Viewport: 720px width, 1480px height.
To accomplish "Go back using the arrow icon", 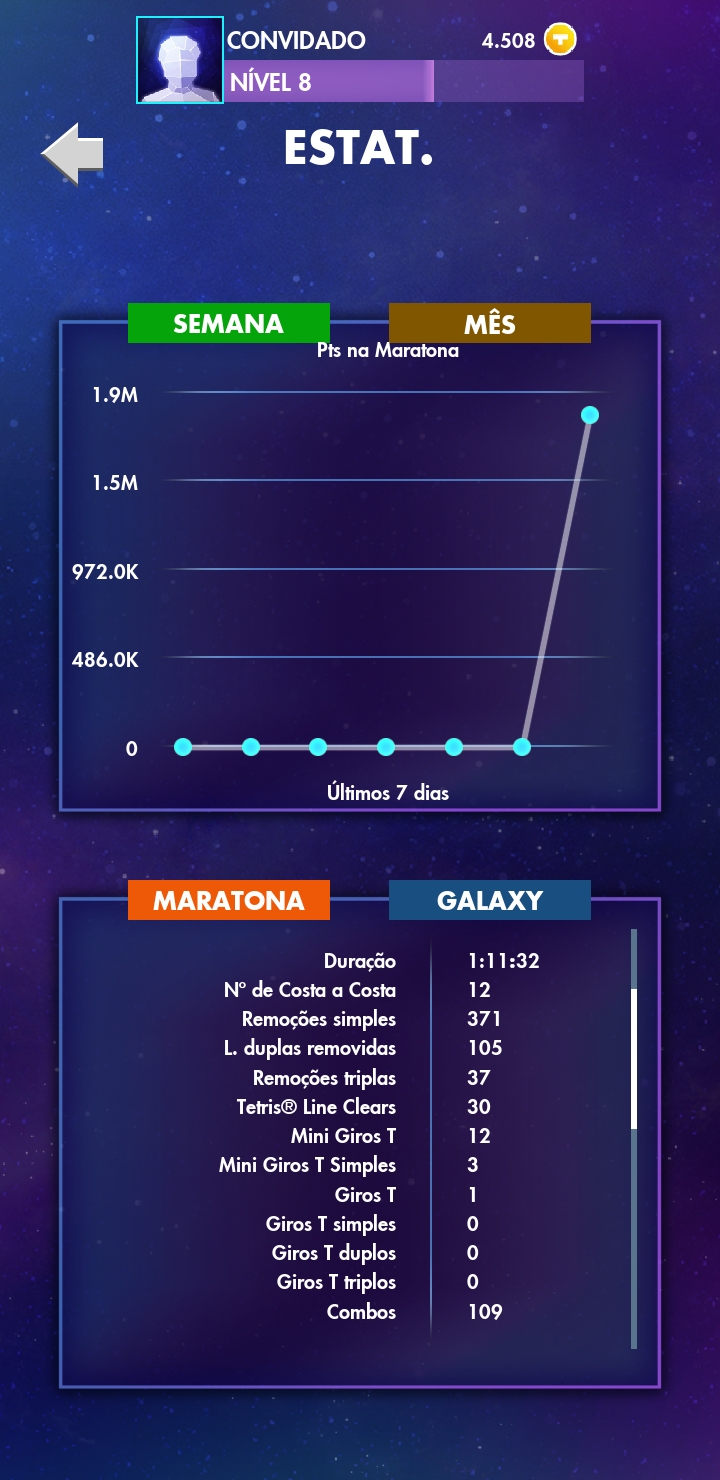I will (x=73, y=154).
